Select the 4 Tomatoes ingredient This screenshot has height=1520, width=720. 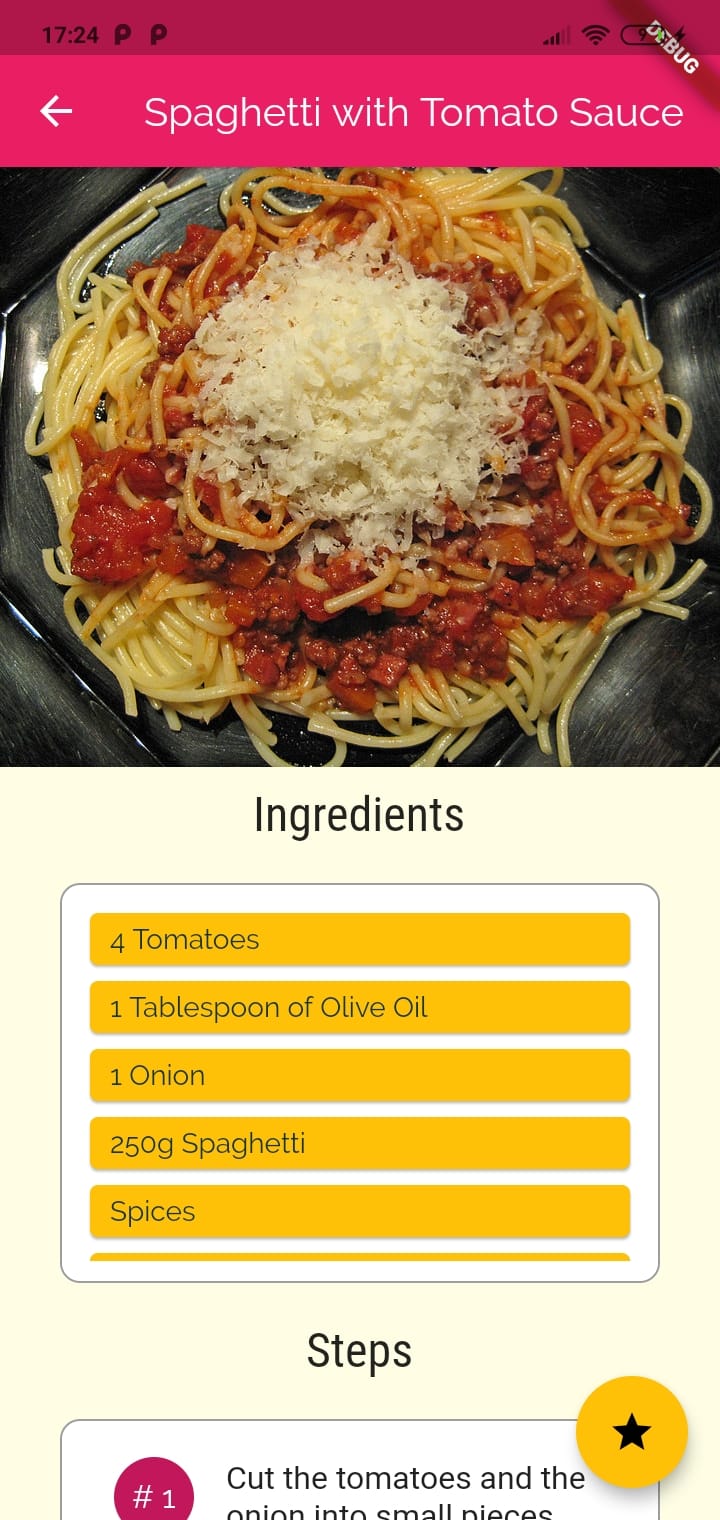pos(360,939)
